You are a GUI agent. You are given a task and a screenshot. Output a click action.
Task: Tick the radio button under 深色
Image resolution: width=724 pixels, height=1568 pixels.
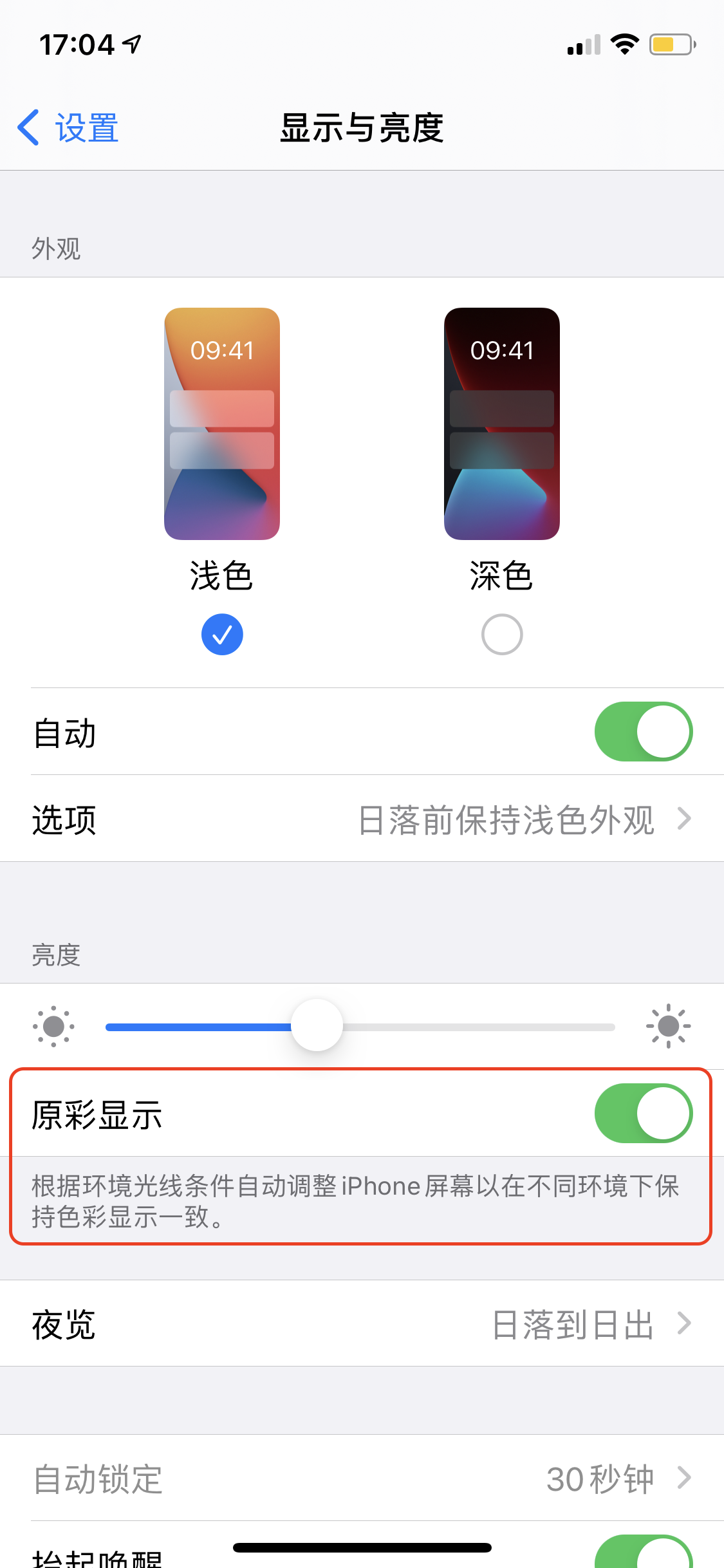pyautogui.click(x=501, y=635)
